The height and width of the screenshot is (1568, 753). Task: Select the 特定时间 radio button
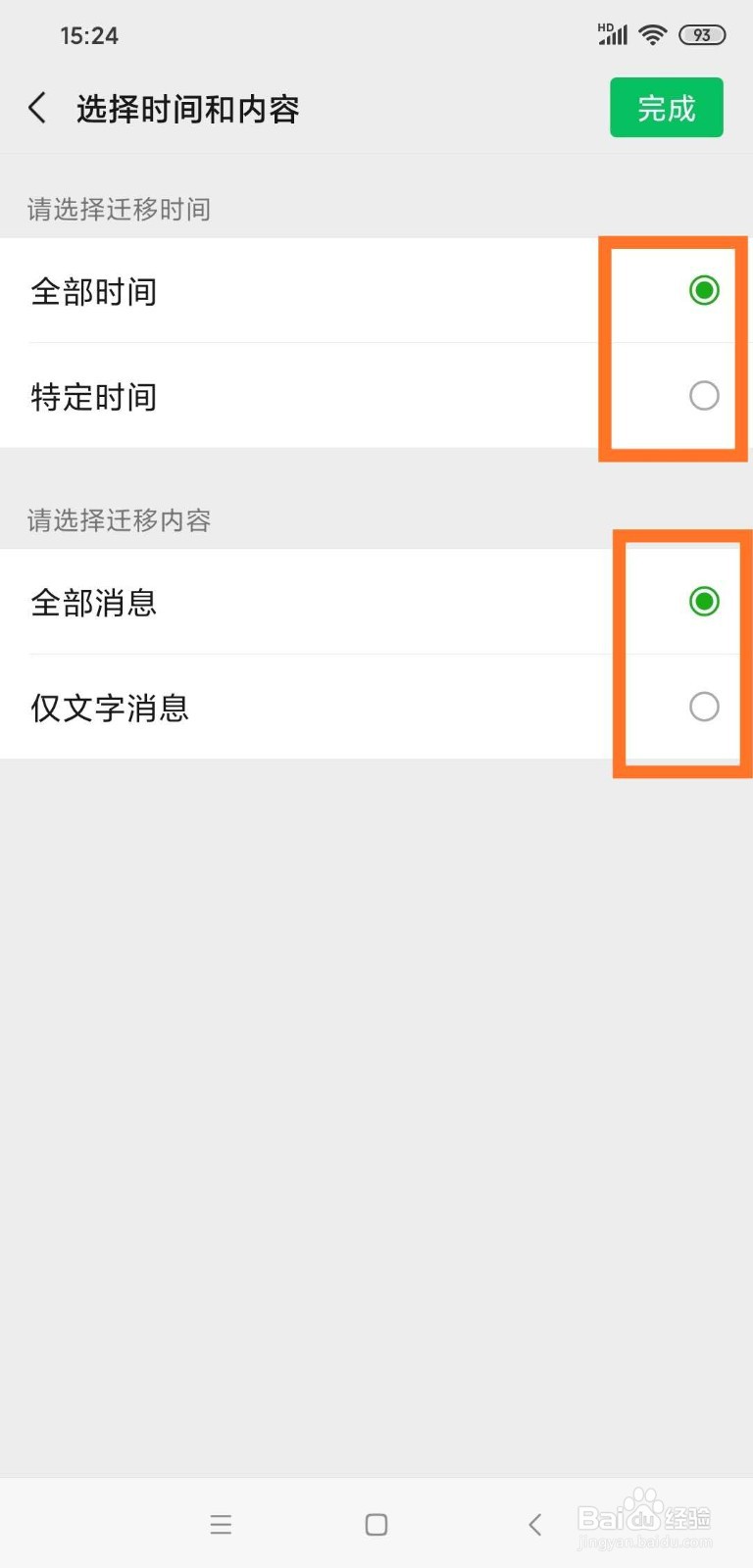click(x=703, y=395)
